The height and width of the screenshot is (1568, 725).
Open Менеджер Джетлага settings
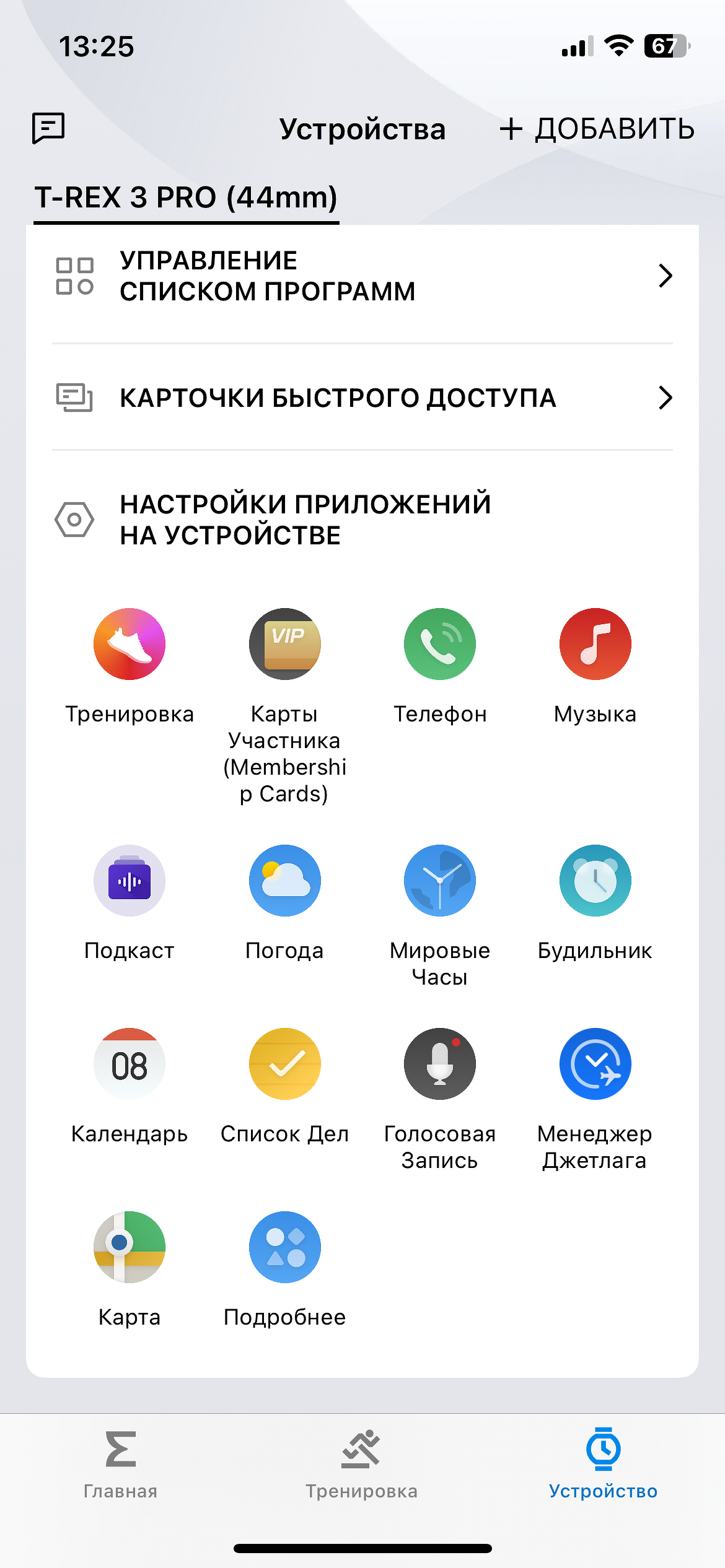[x=595, y=1064]
